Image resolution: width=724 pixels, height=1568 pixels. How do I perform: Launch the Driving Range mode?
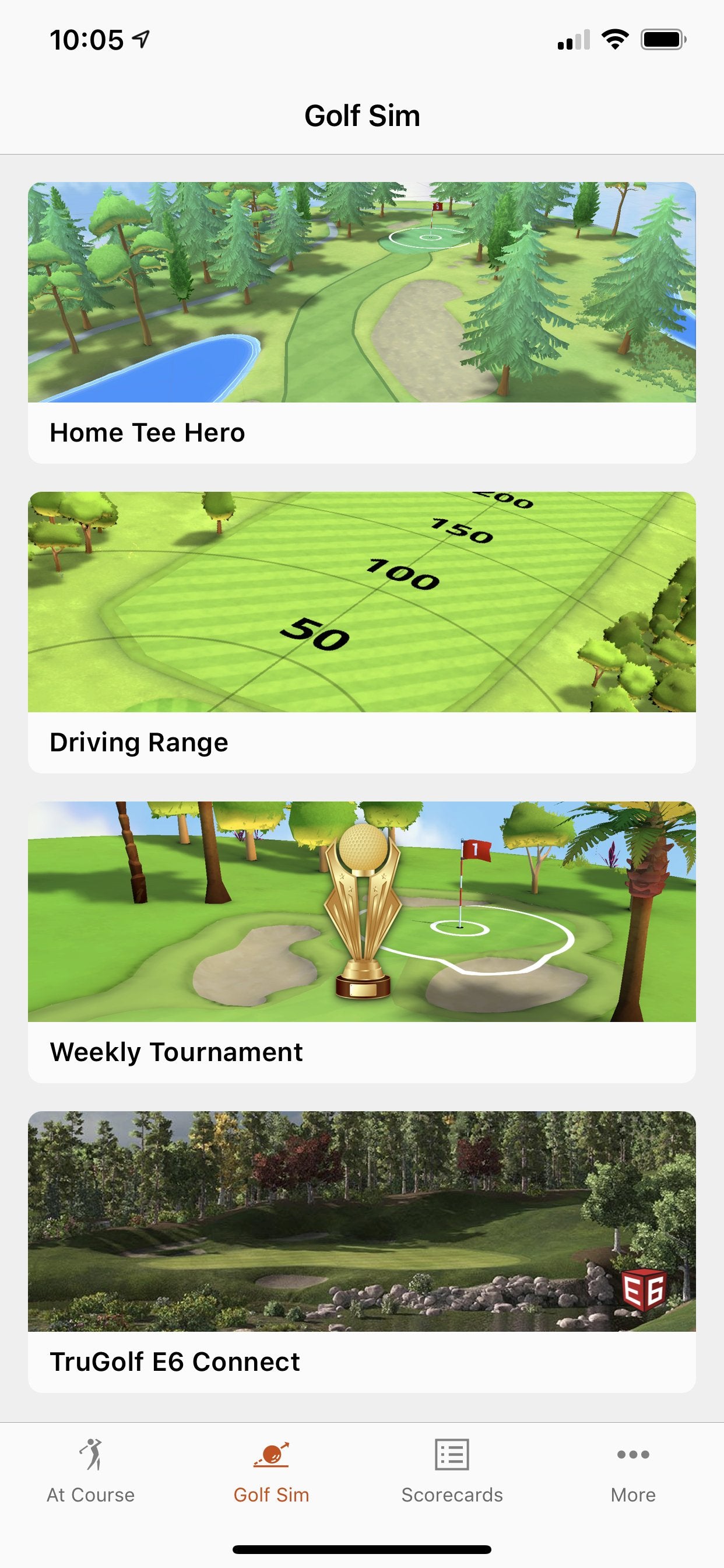click(x=361, y=632)
